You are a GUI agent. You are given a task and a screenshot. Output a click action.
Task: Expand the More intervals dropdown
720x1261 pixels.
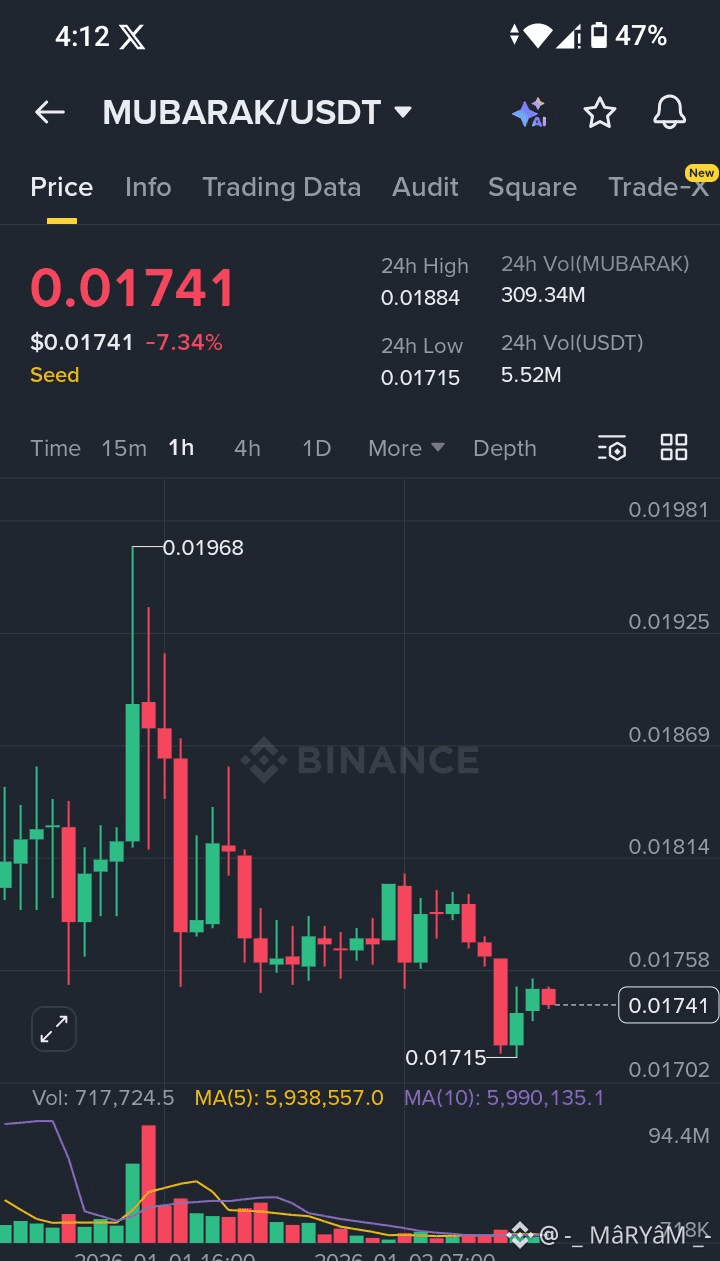tap(406, 448)
